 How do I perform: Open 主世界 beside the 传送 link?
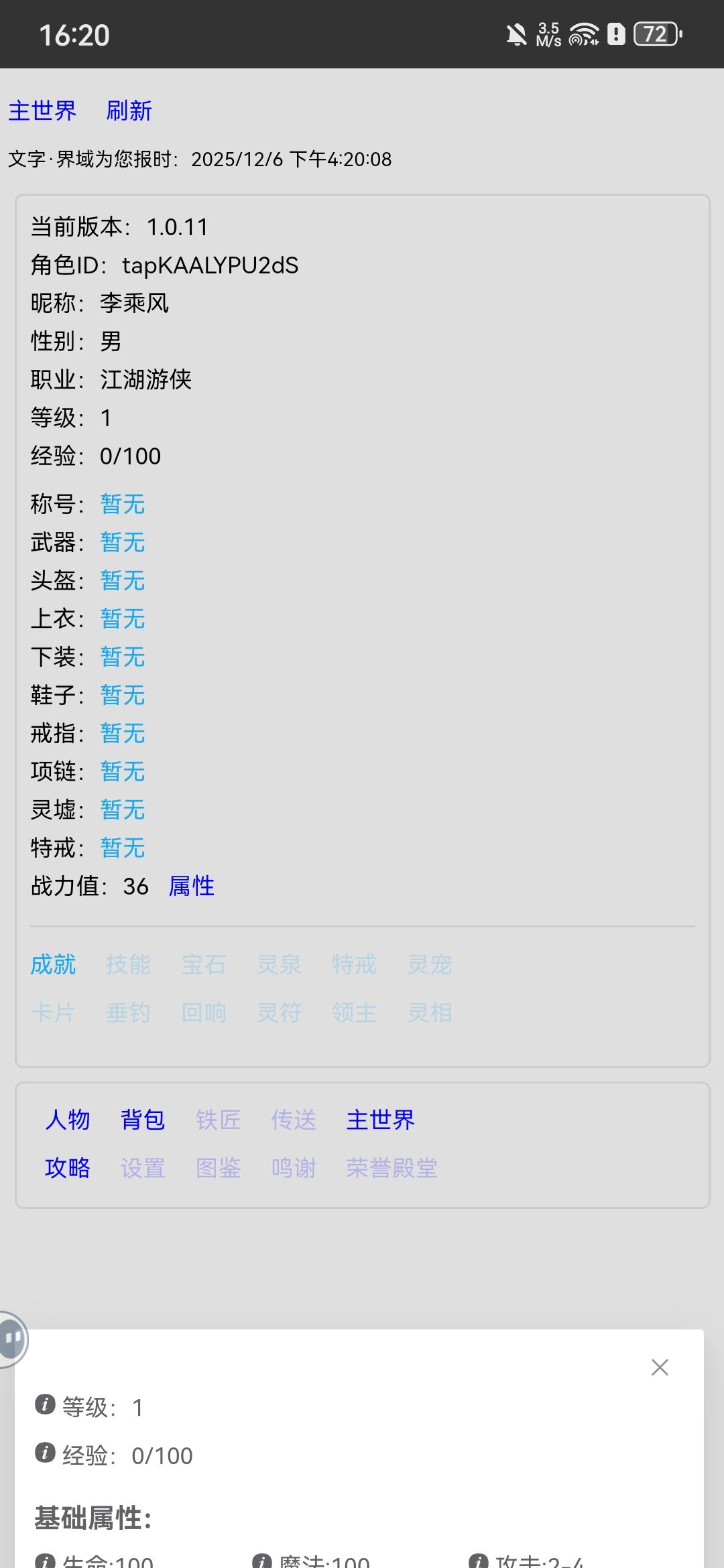(x=380, y=1120)
